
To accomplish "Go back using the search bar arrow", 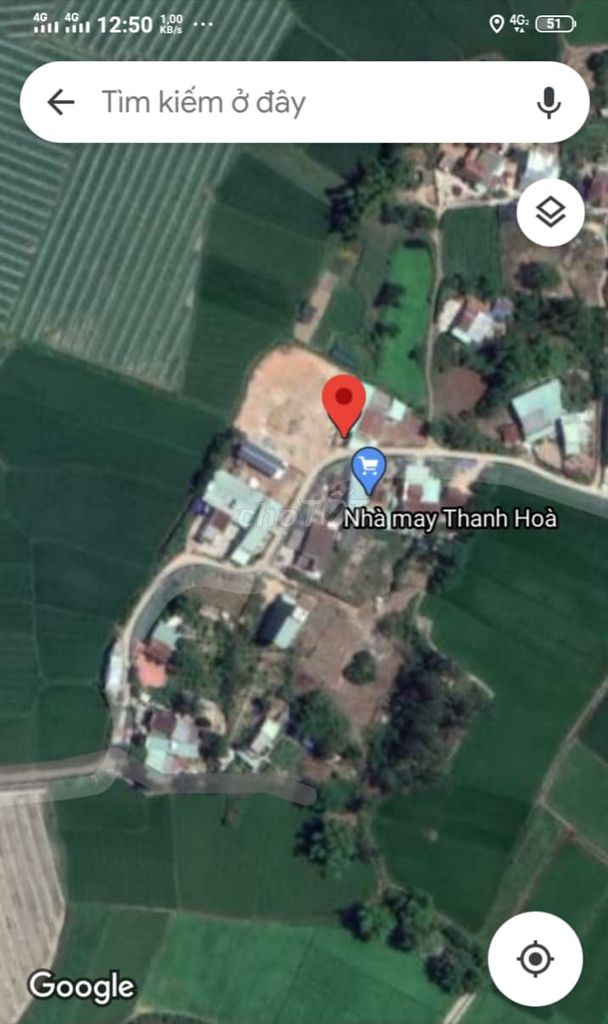I will (x=61, y=103).
